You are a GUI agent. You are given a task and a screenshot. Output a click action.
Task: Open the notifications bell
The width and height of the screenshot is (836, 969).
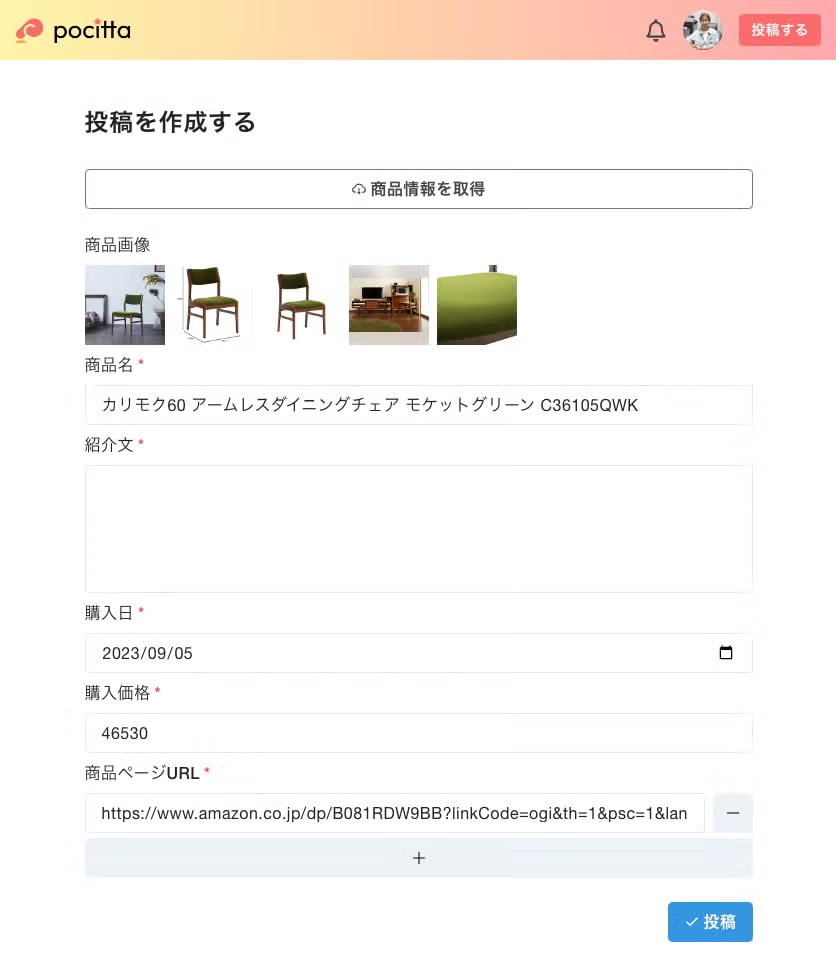tap(656, 30)
